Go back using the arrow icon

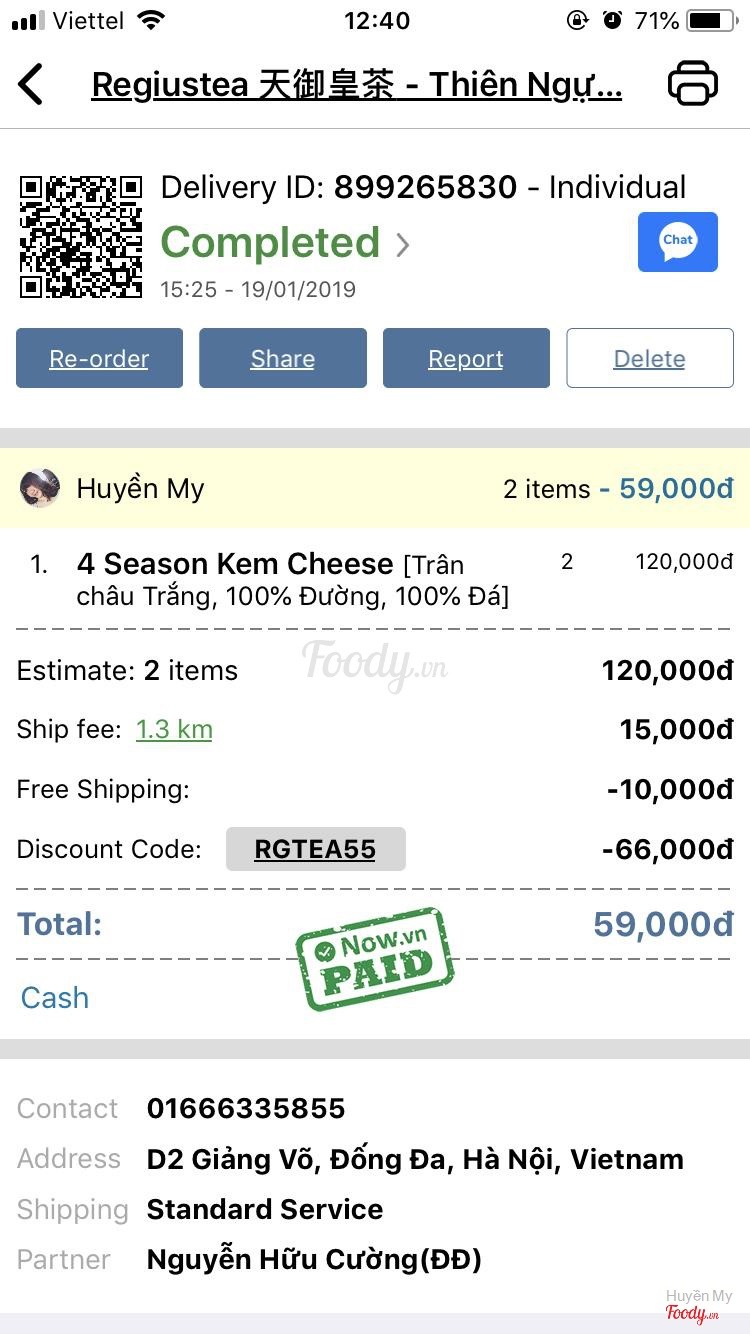[32, 84]
